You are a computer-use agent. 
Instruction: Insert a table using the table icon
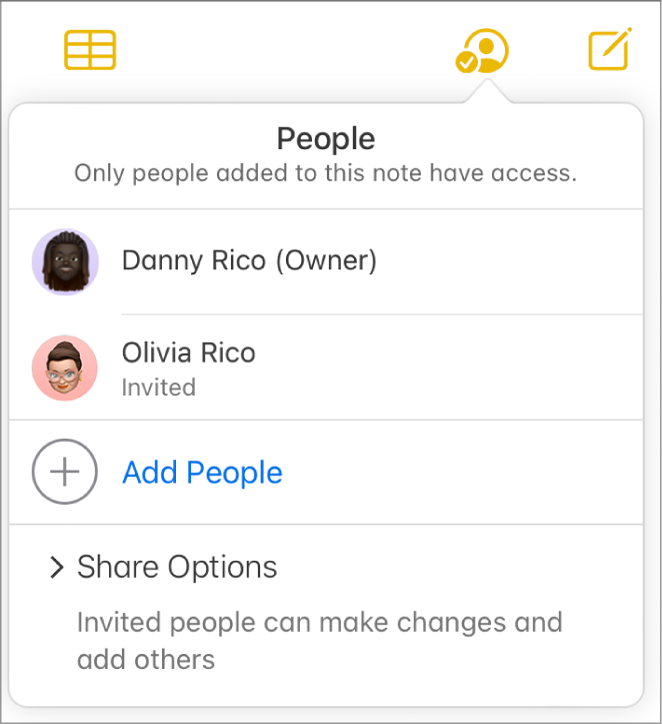90,50
